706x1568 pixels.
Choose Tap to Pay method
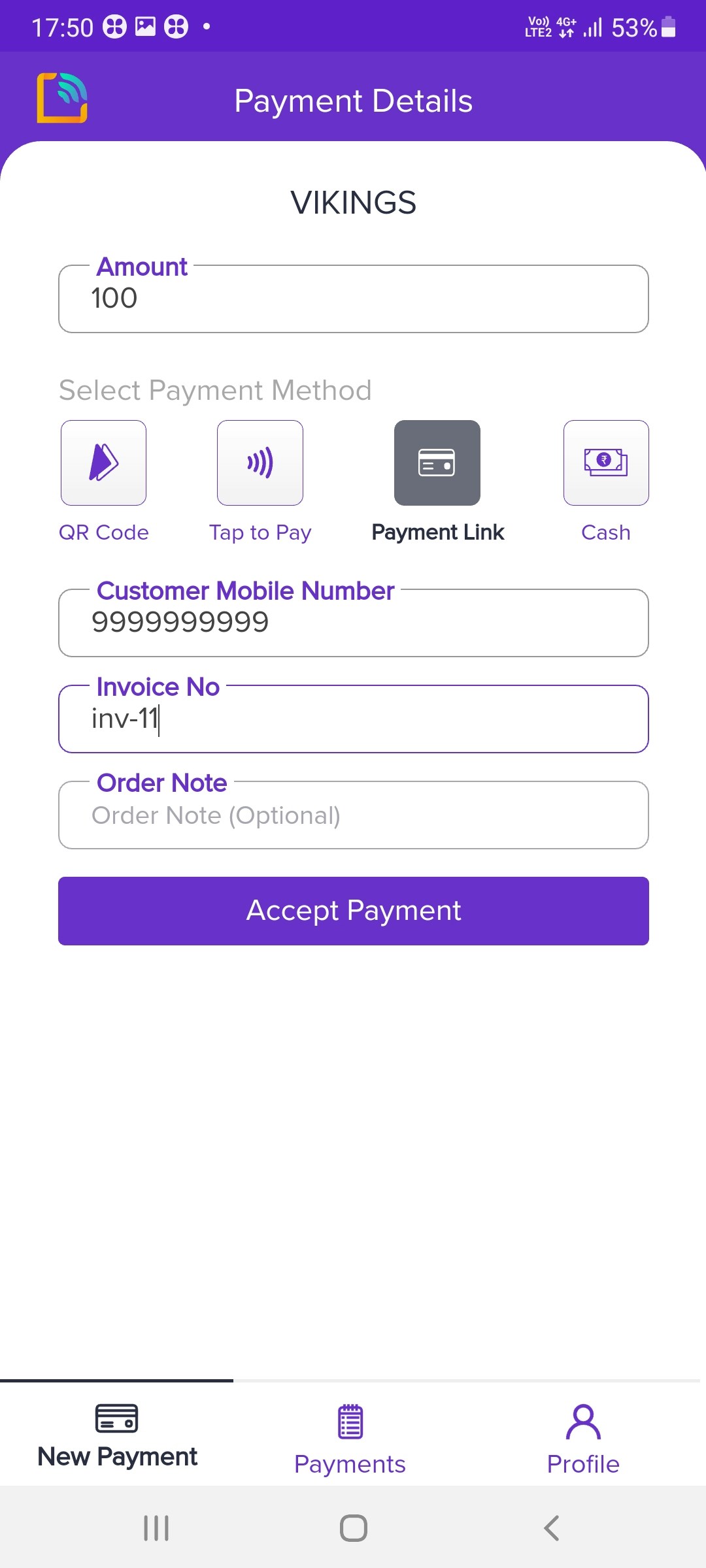pos(260,463)
